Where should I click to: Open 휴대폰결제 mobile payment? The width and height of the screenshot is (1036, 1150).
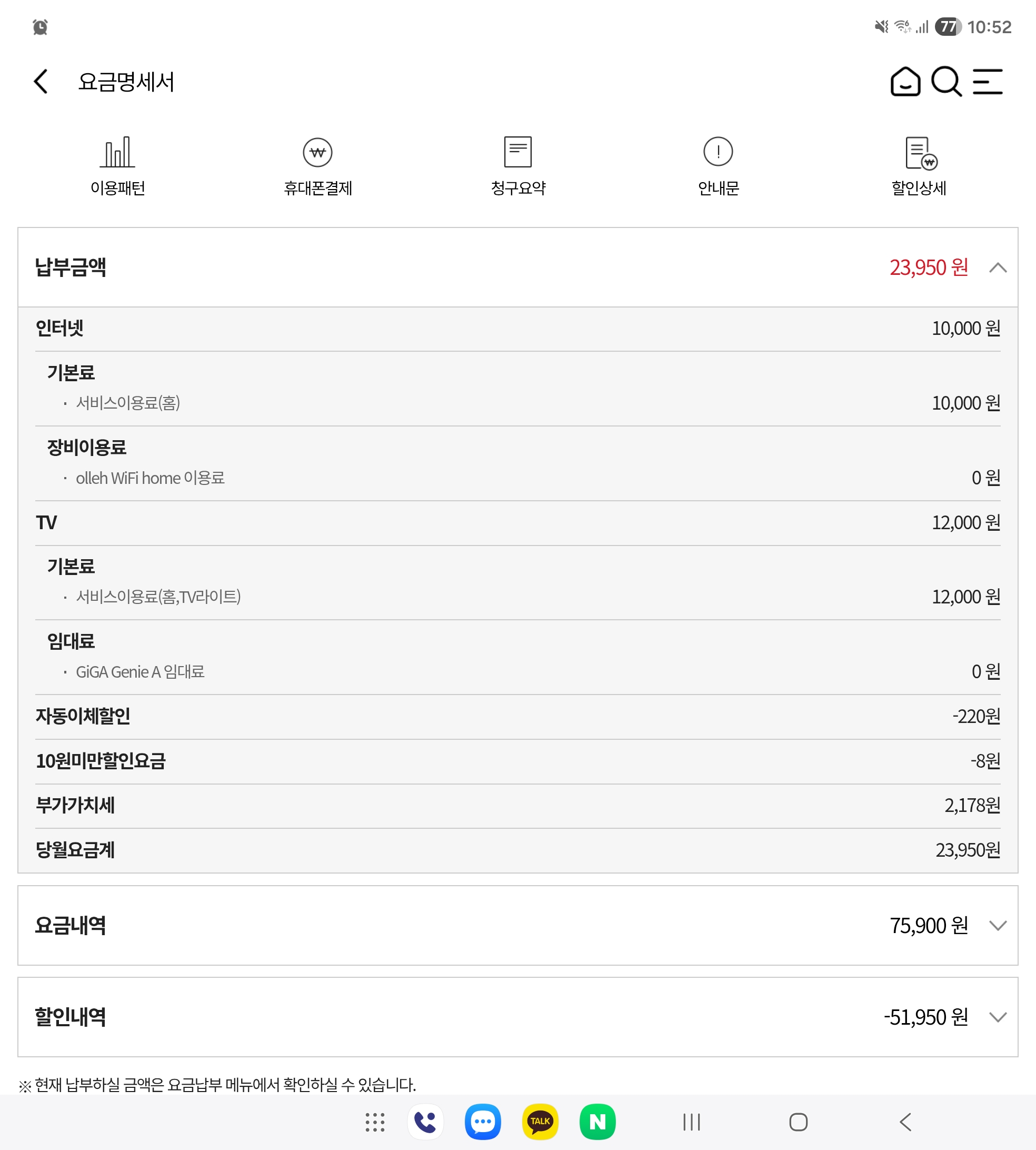pos(317,166)
